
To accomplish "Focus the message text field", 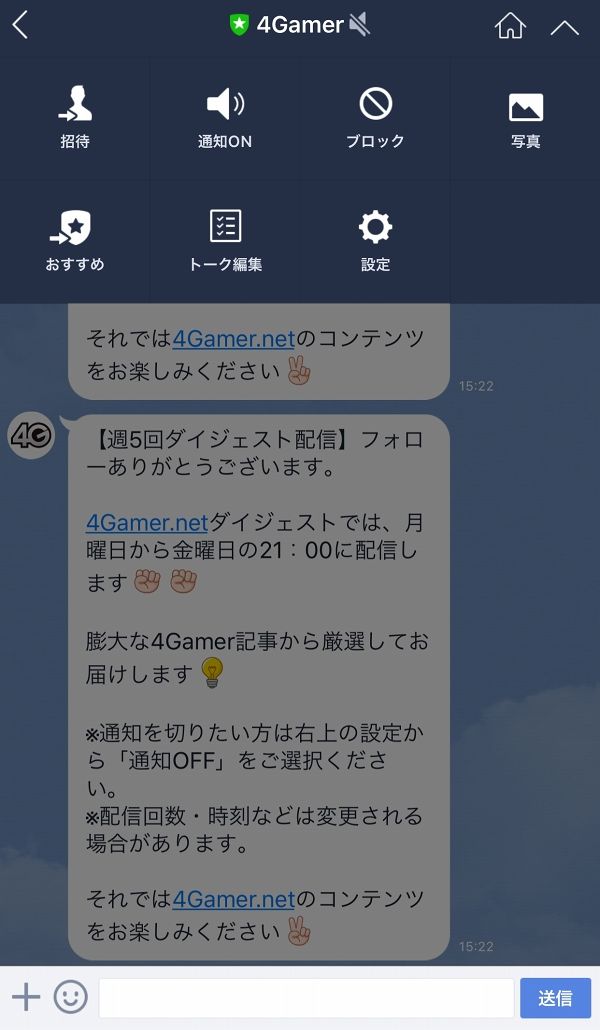I will click(x=305, y=997).
